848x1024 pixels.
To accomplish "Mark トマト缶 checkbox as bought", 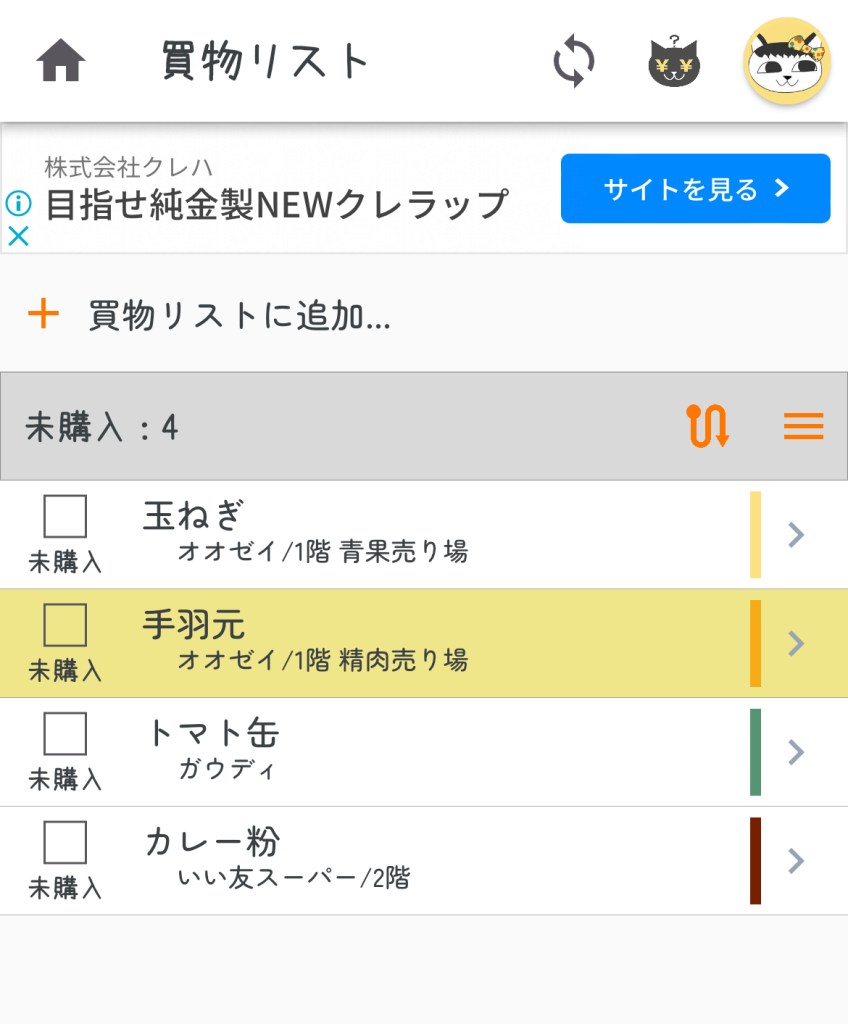I will point(65,734).
